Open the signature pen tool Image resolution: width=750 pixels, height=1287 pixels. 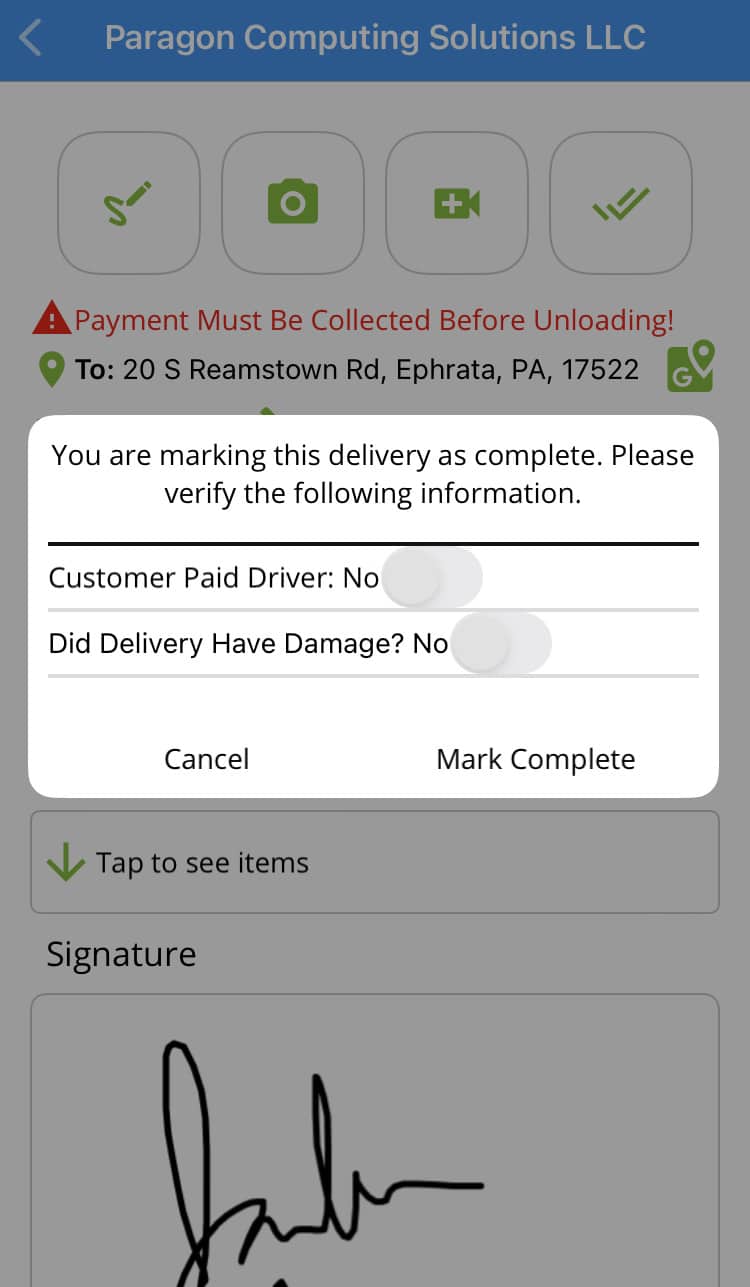[x=128, y=203]
